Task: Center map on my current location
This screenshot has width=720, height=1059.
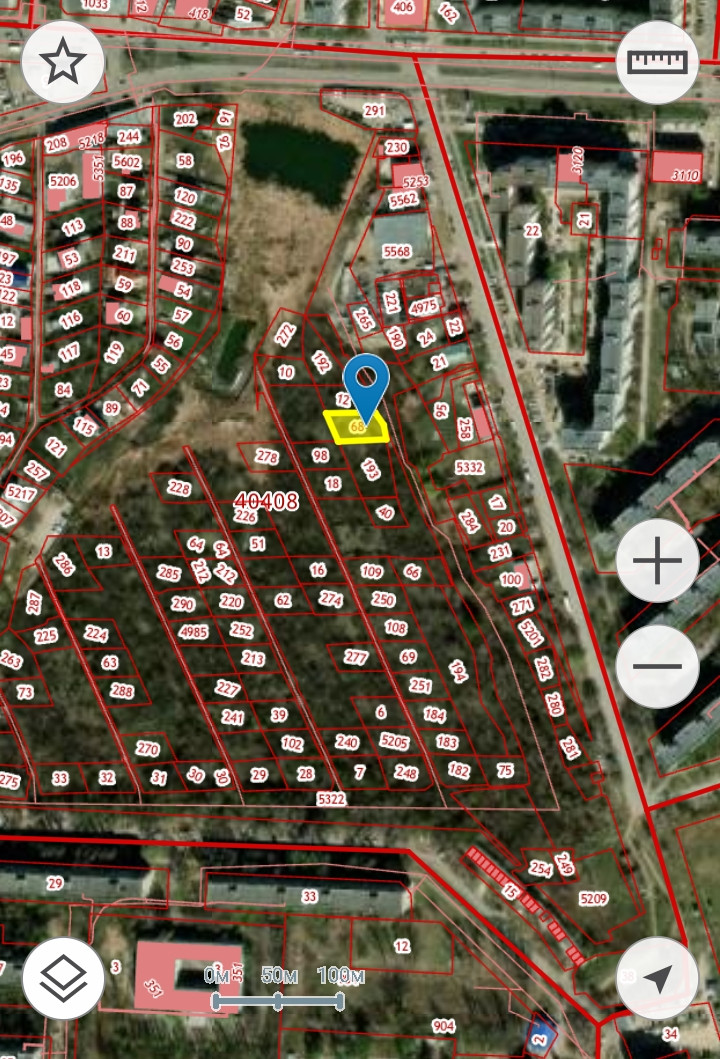Action: coord(657,979)
